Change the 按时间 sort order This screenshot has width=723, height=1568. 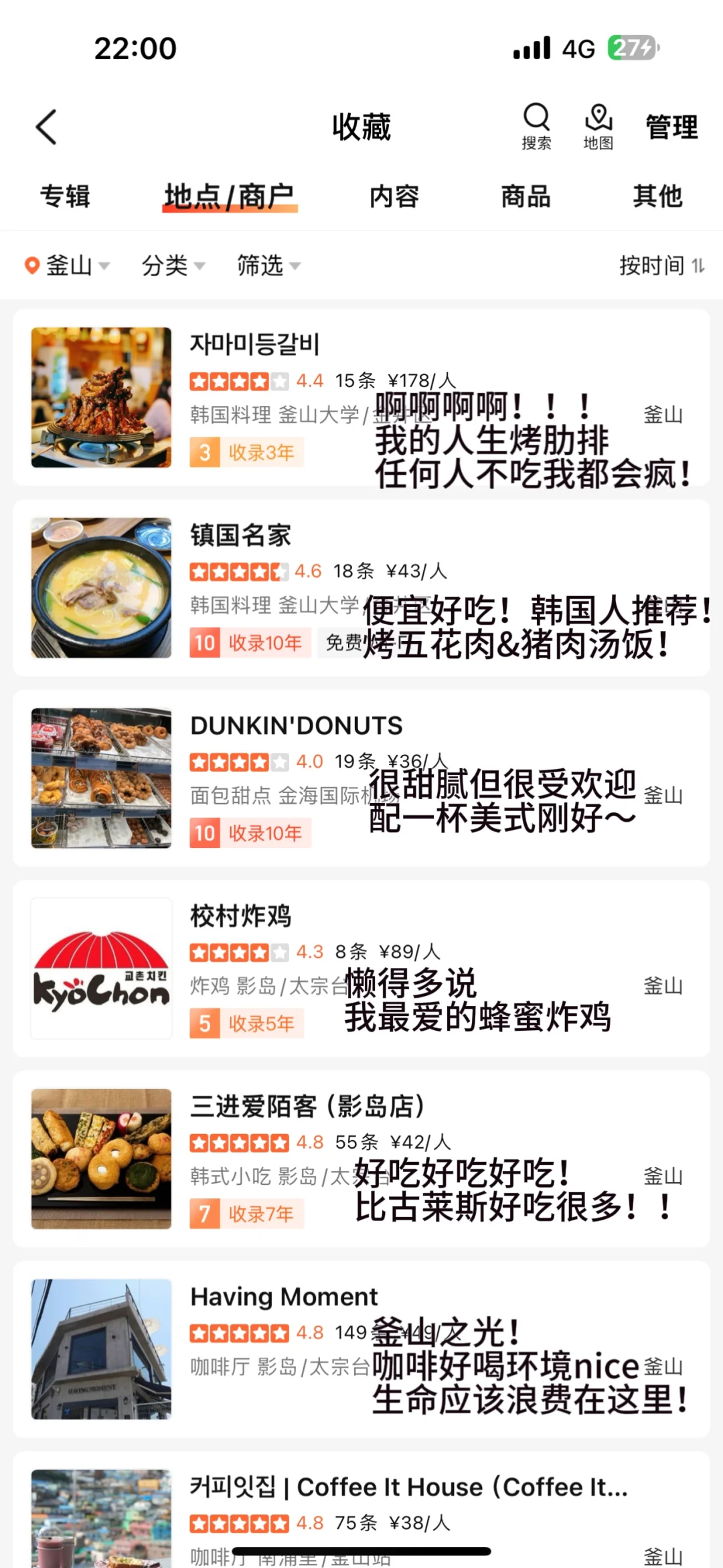(x=661, y=266)
